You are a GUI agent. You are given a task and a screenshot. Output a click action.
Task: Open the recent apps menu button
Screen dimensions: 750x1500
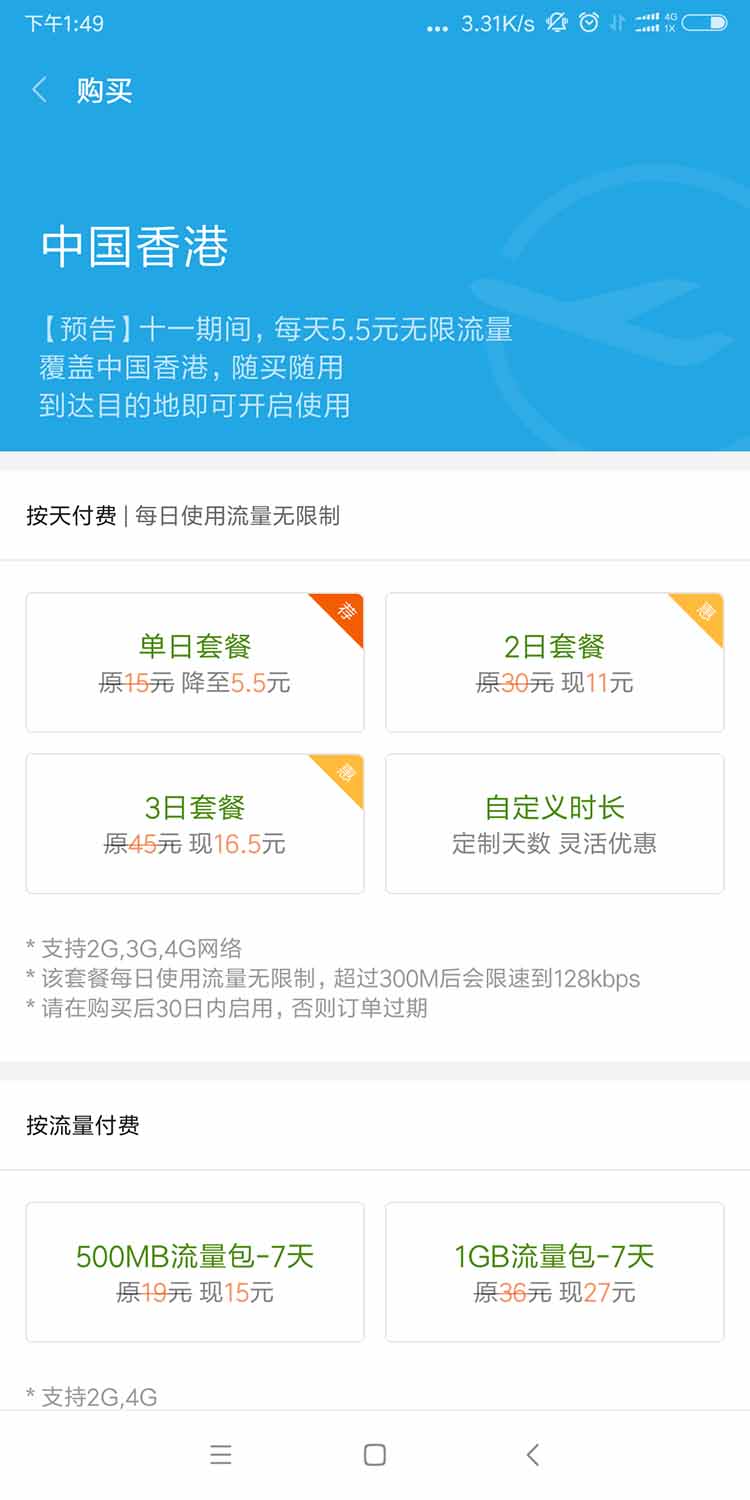pyautogui.click(x=221, y=1455)
